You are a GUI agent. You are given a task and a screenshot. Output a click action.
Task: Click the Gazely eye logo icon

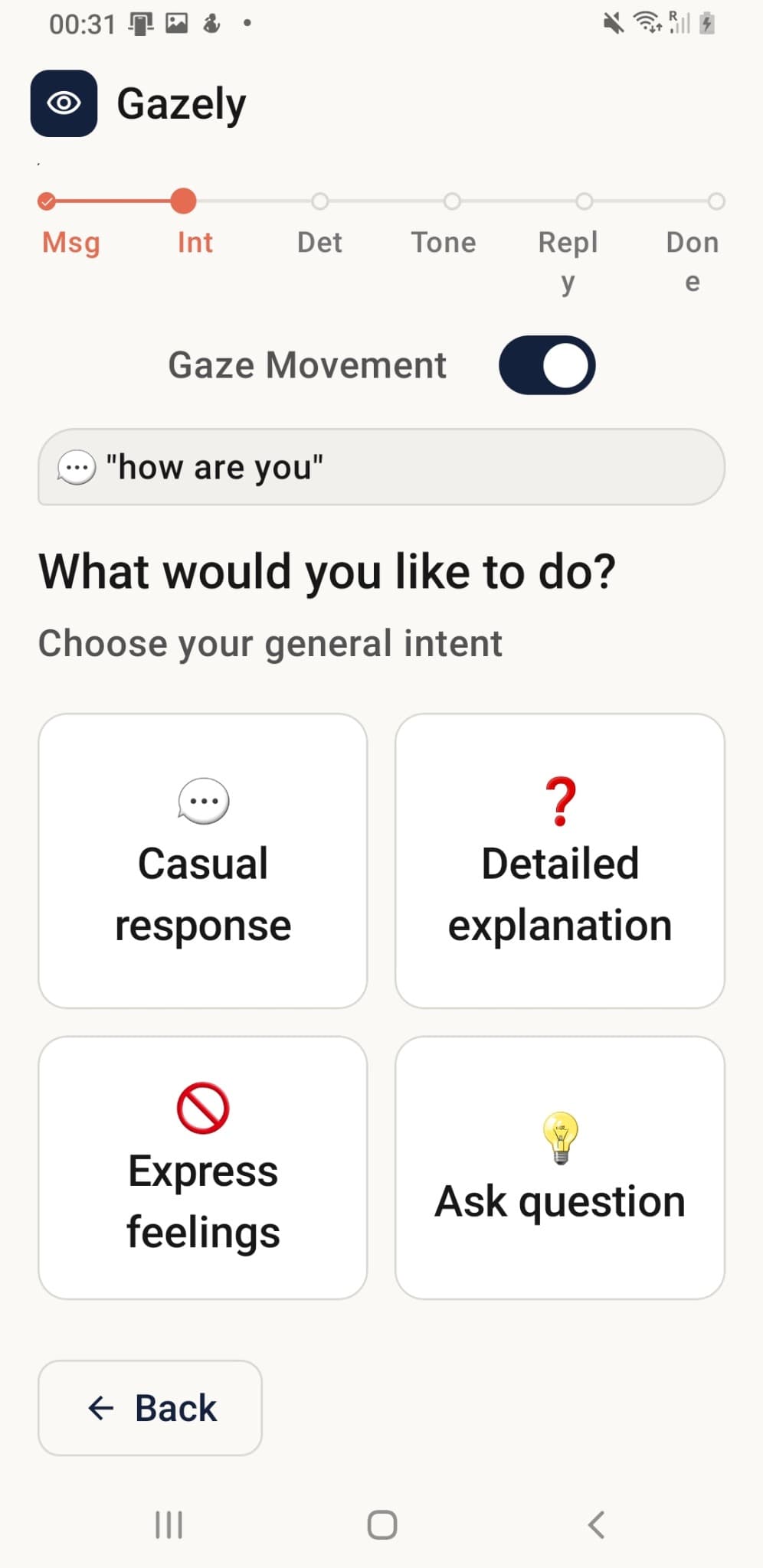(x=64, y=103)
